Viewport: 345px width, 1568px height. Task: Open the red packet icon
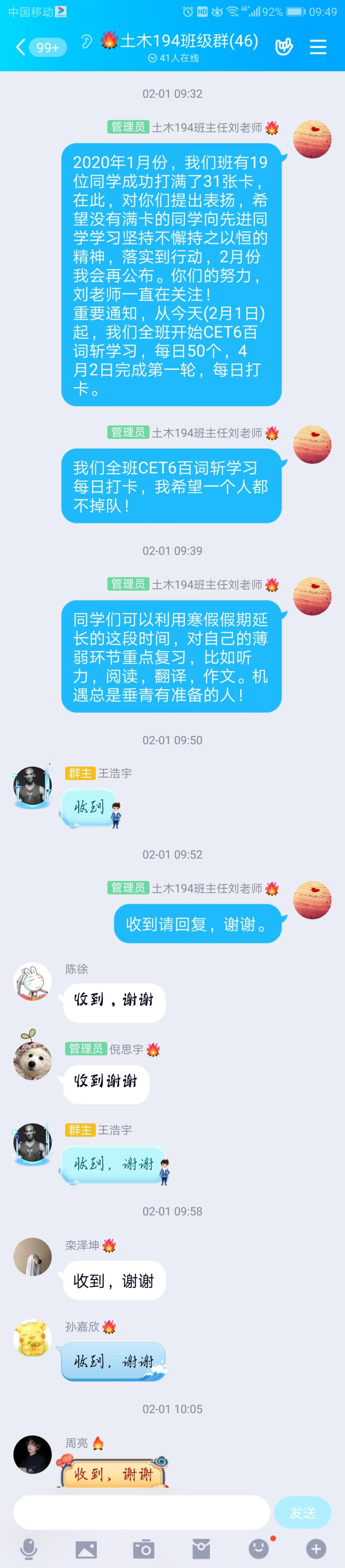(201, 1548)
